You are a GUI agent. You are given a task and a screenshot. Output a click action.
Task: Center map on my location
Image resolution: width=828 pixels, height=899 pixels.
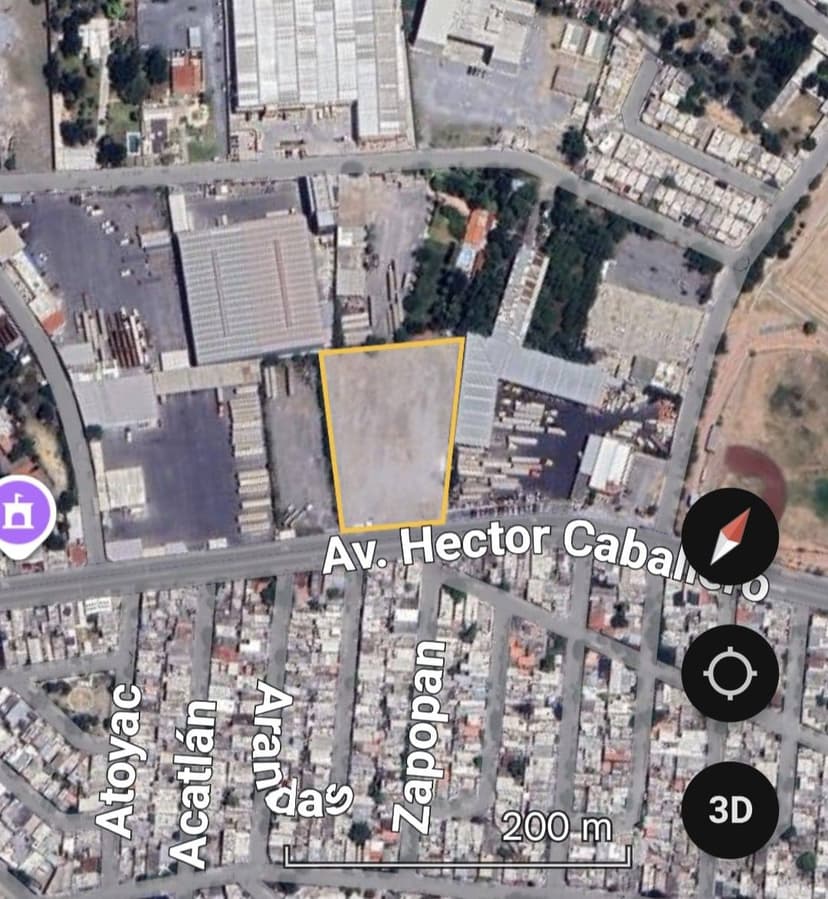[730, 673]
